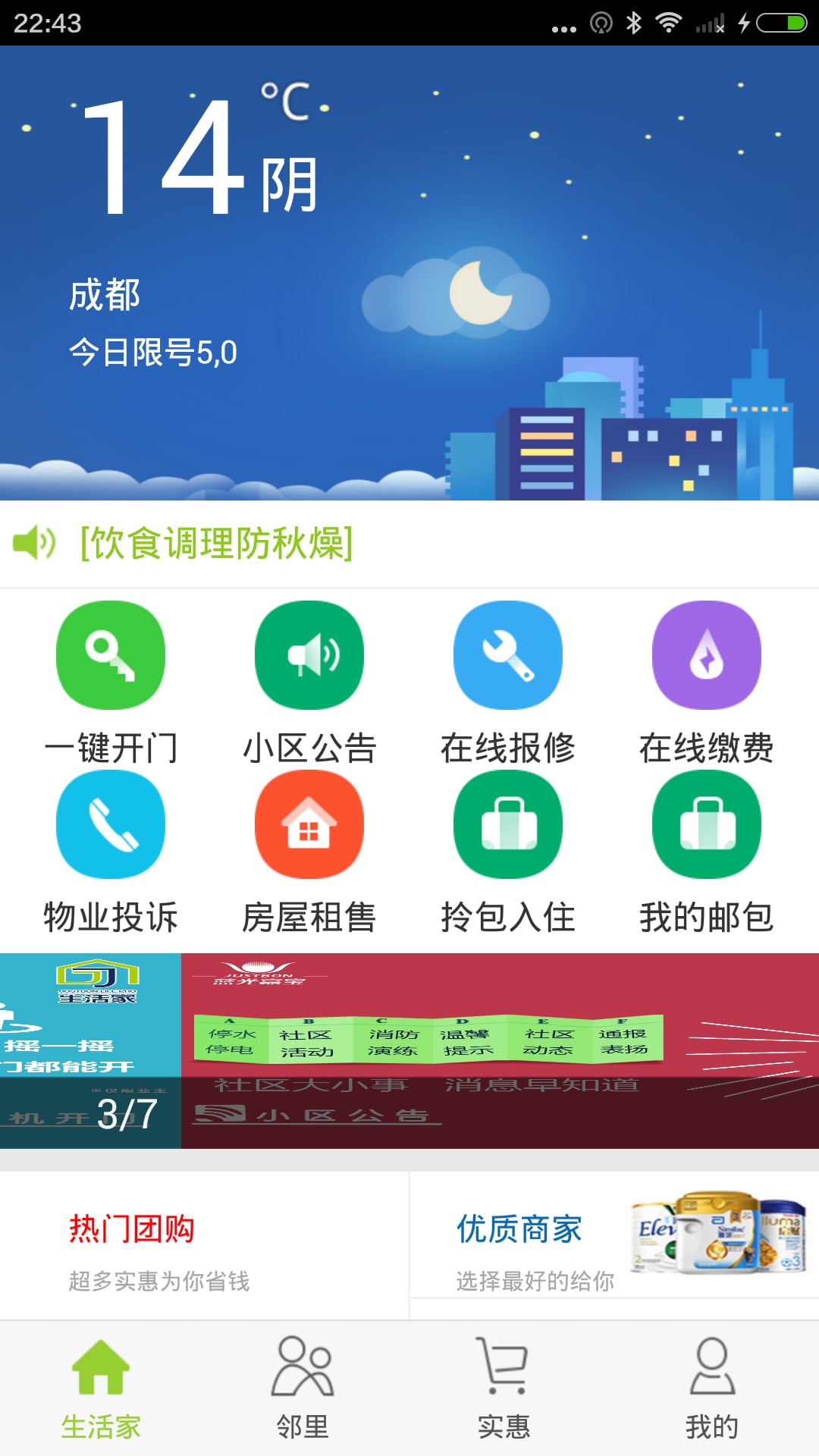This screenshot has height=1456, width=819.
Task: Open the 饮食调理防秋燥 announcement
Action: (x=216, y=544)
